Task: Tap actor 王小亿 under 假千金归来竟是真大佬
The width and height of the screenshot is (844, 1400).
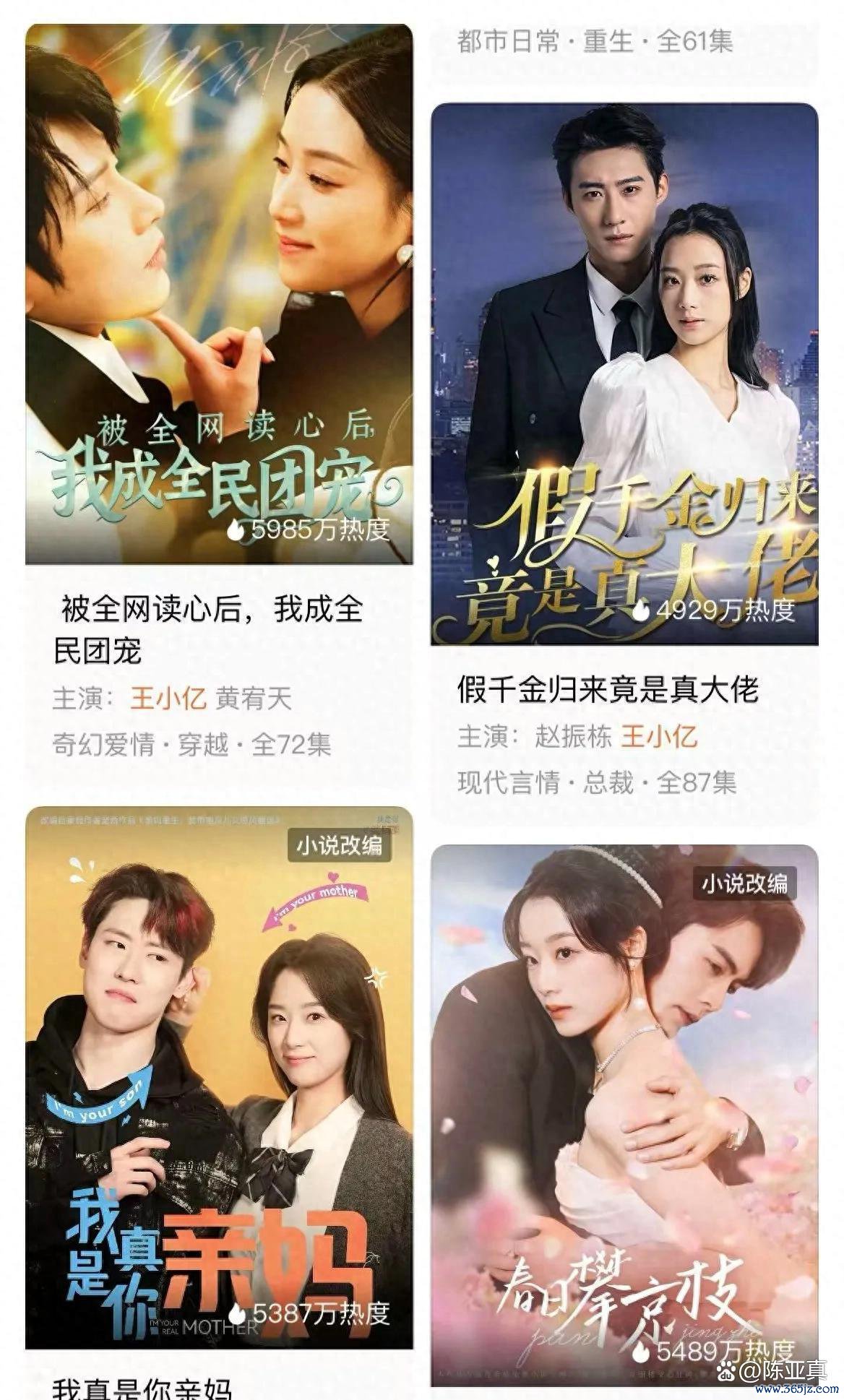Action: [659, 736]
